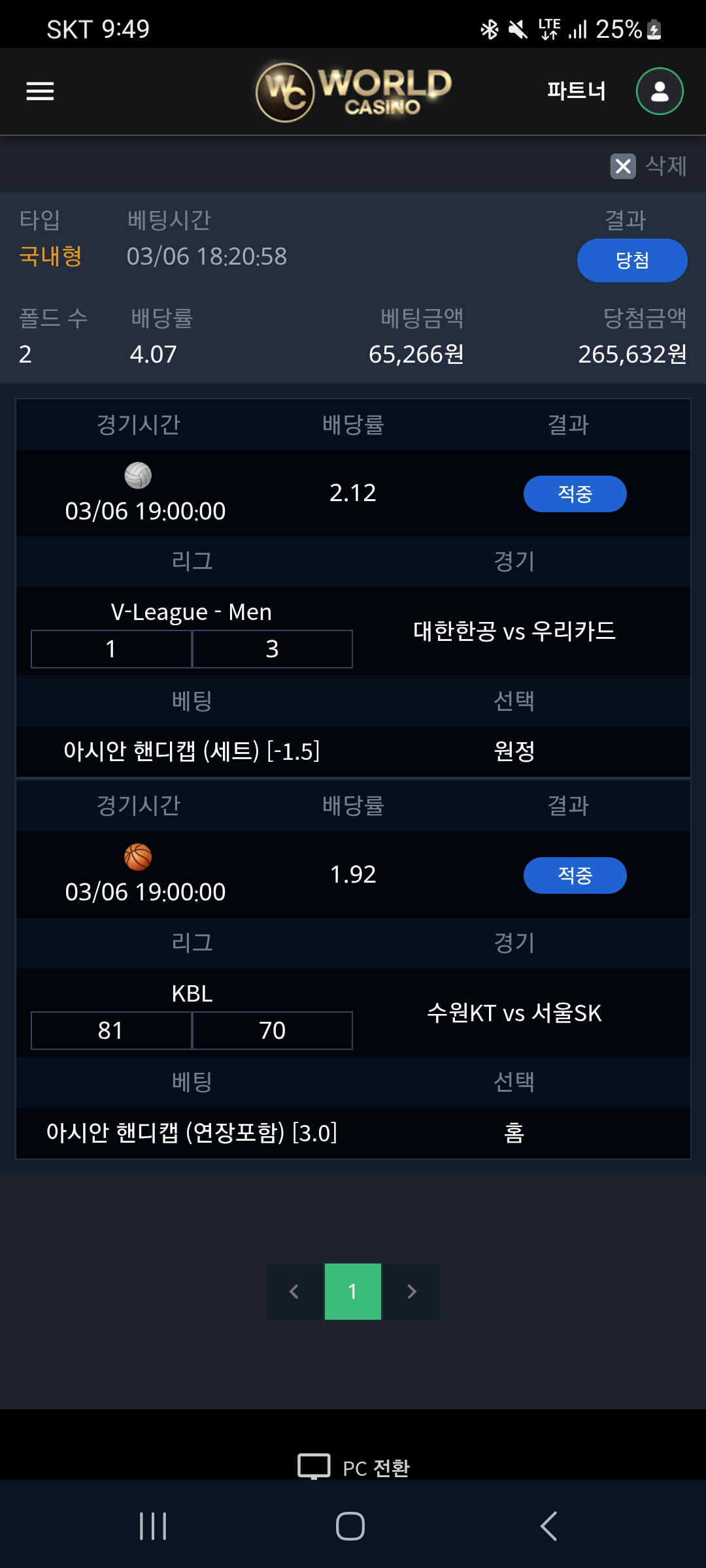Screen dimensions: 706x1568
Task: Go back with the system back button
Action: 548,1526
